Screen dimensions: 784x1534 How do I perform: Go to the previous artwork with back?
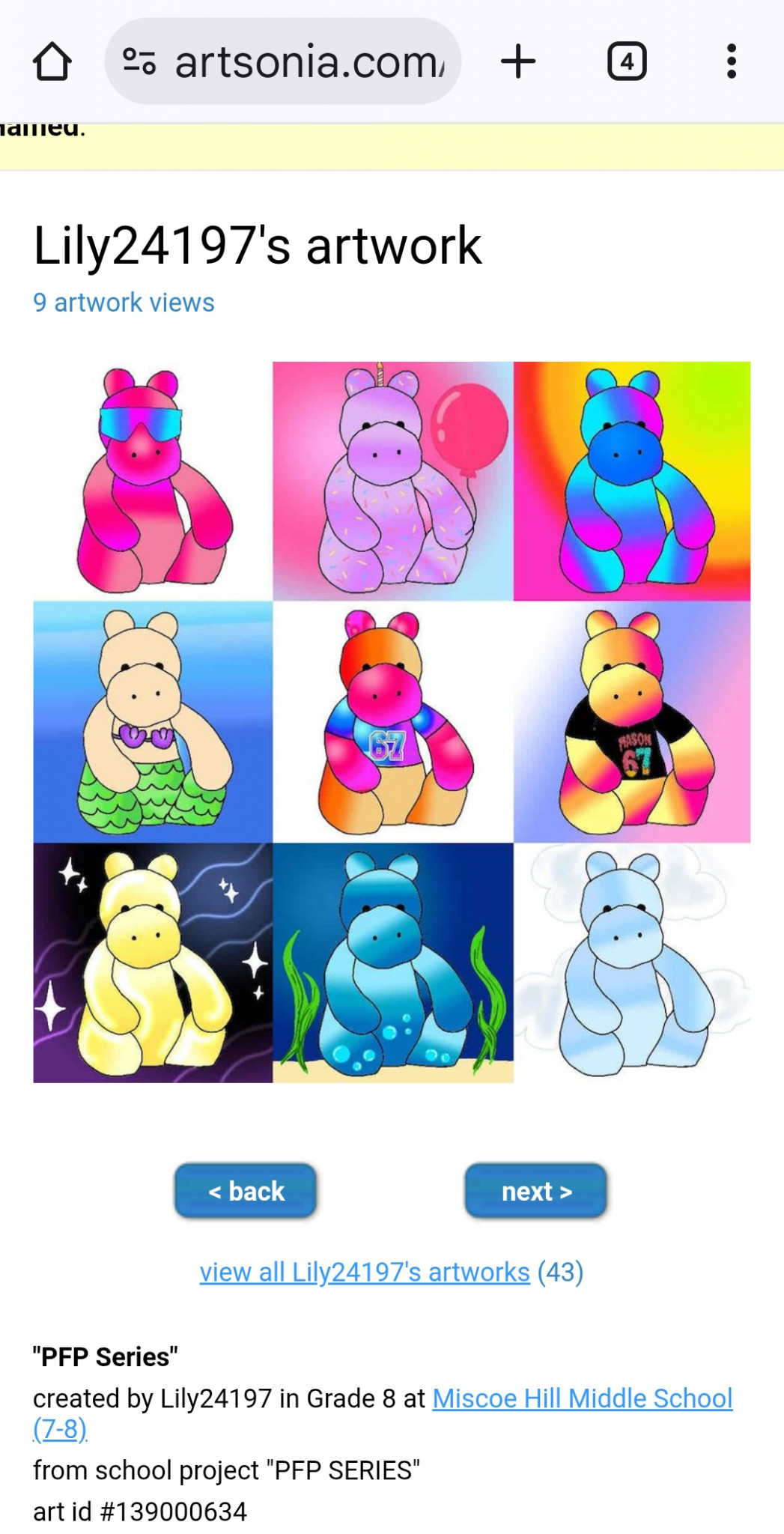(x=246, y=1191)
